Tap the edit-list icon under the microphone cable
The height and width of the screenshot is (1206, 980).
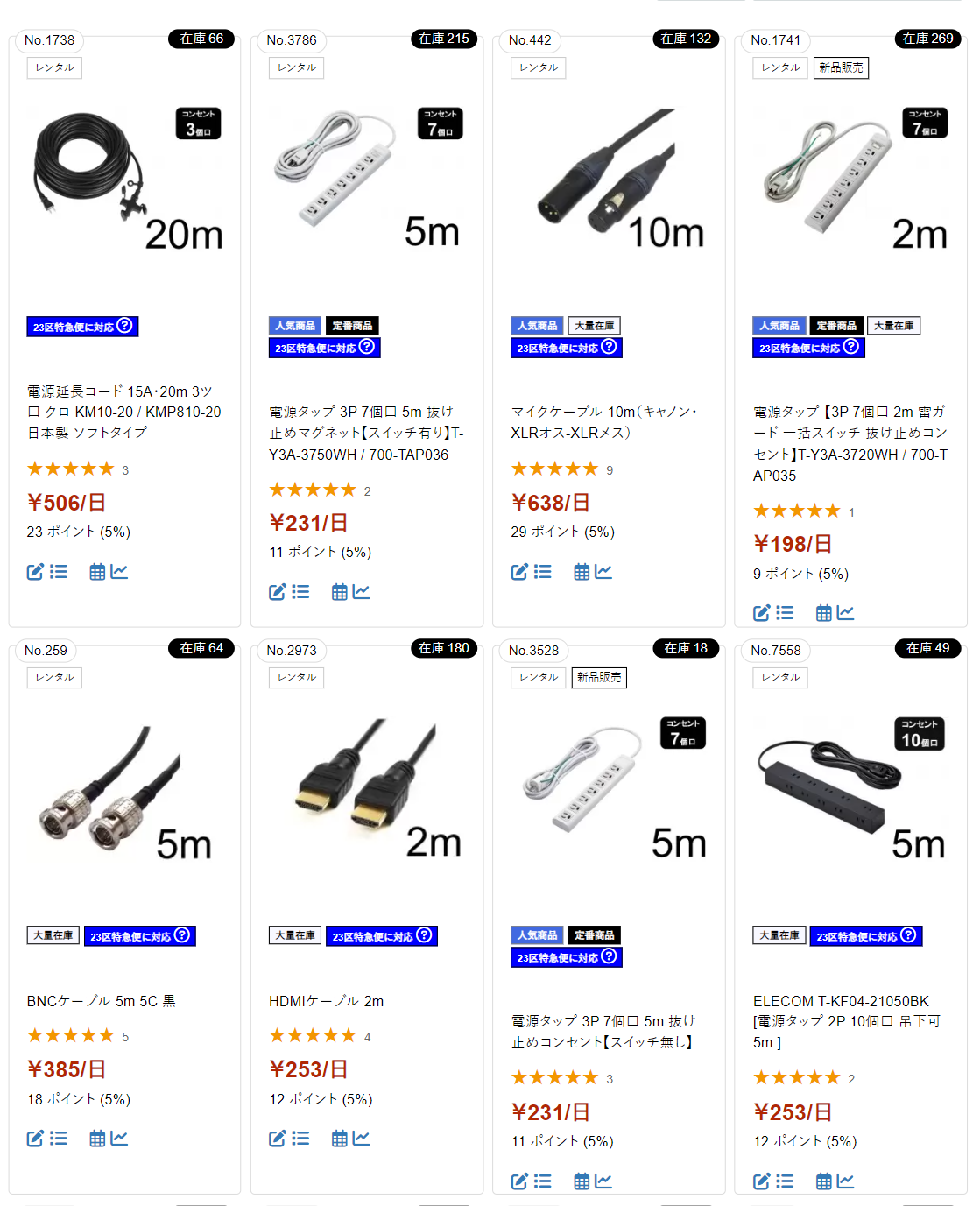tap(532, 572)
